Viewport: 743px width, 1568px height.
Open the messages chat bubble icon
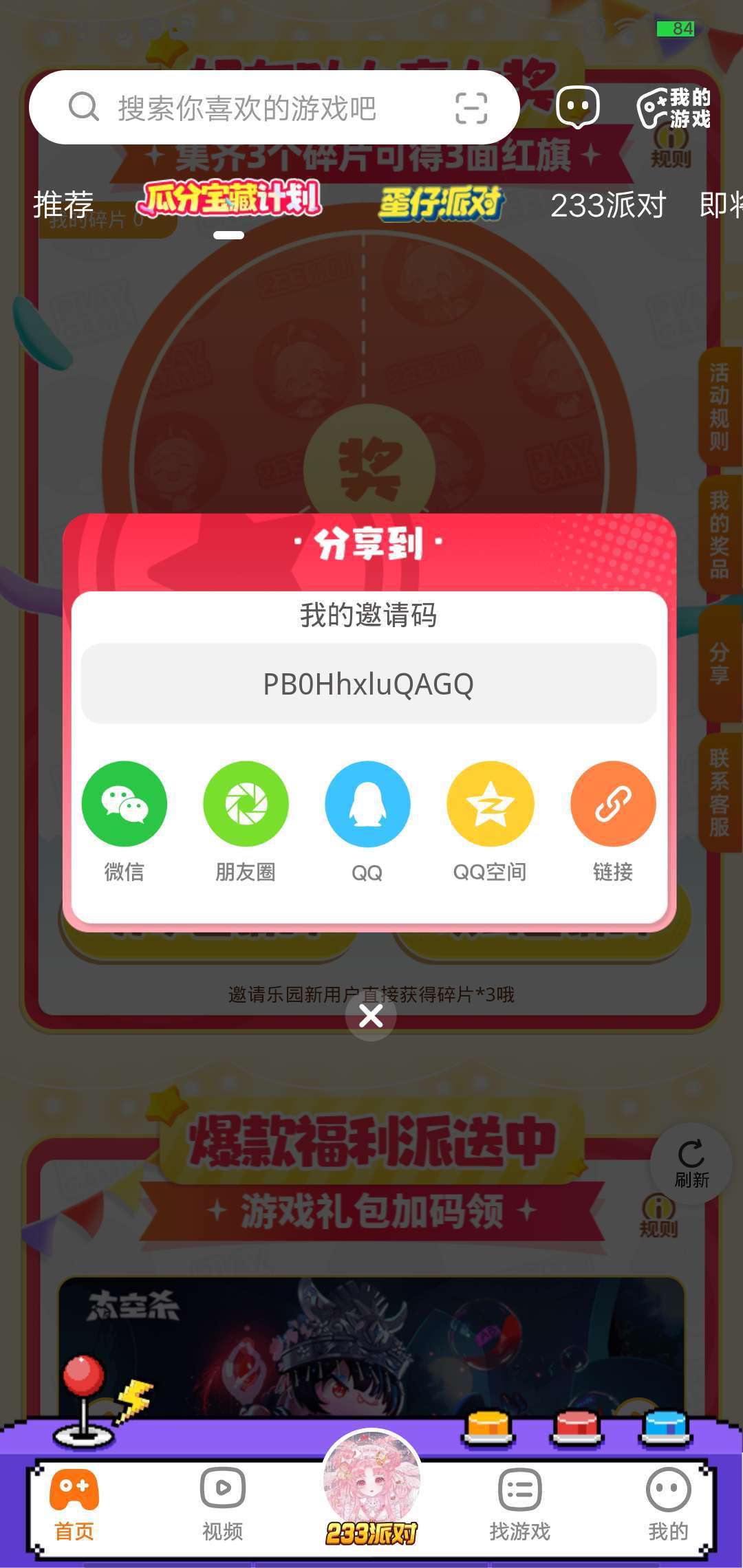pos(577,107)
